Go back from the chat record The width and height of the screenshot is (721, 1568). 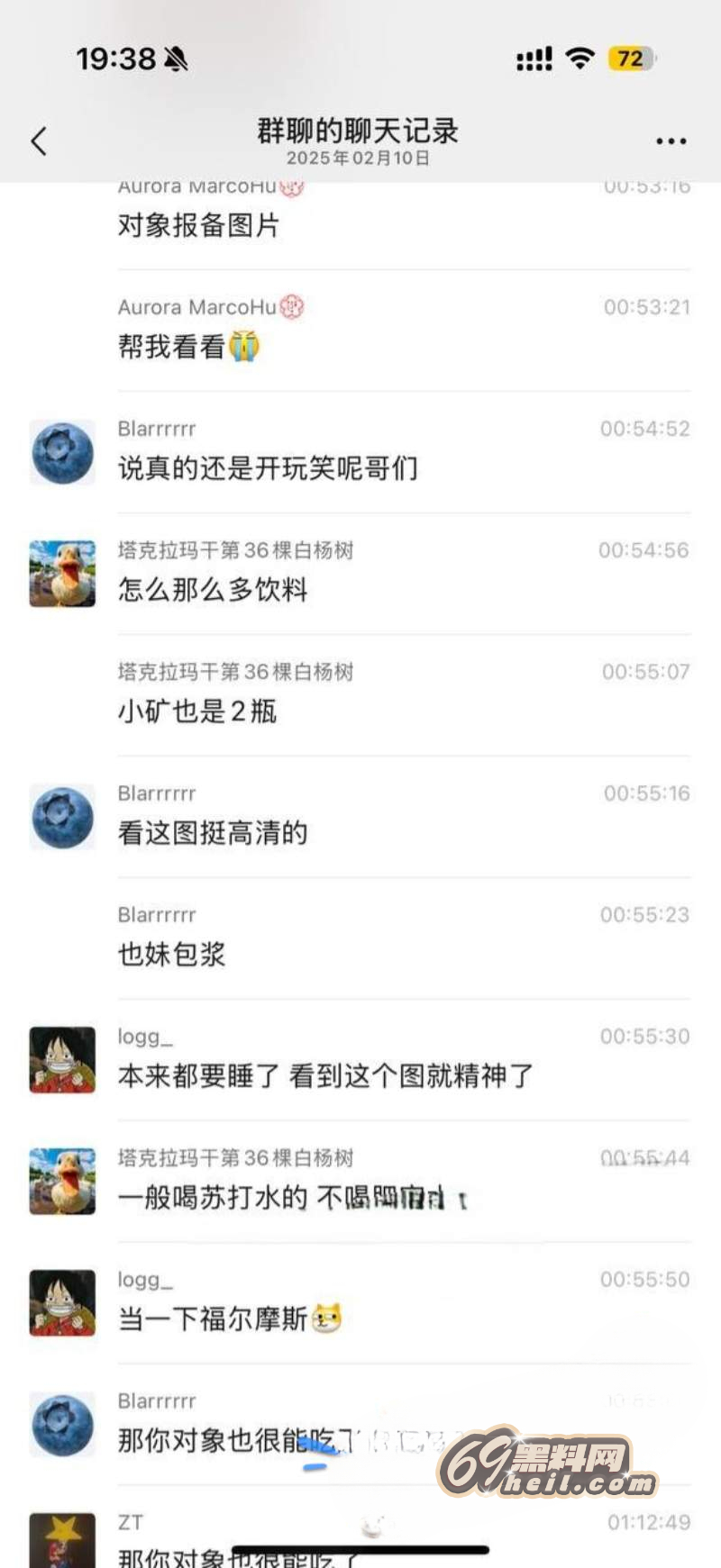(x=39, y=141)
